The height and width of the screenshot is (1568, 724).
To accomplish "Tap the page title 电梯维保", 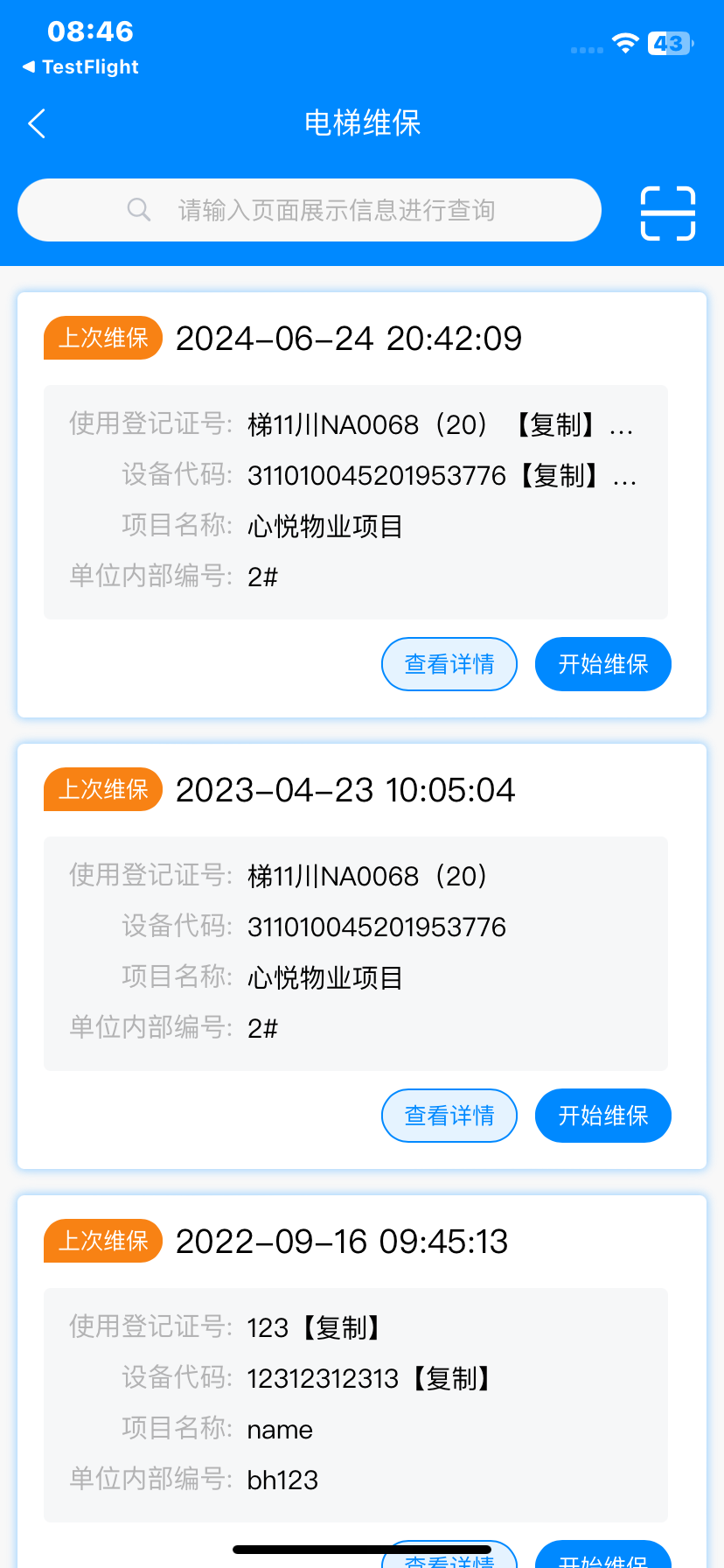I will pos(361,123).
